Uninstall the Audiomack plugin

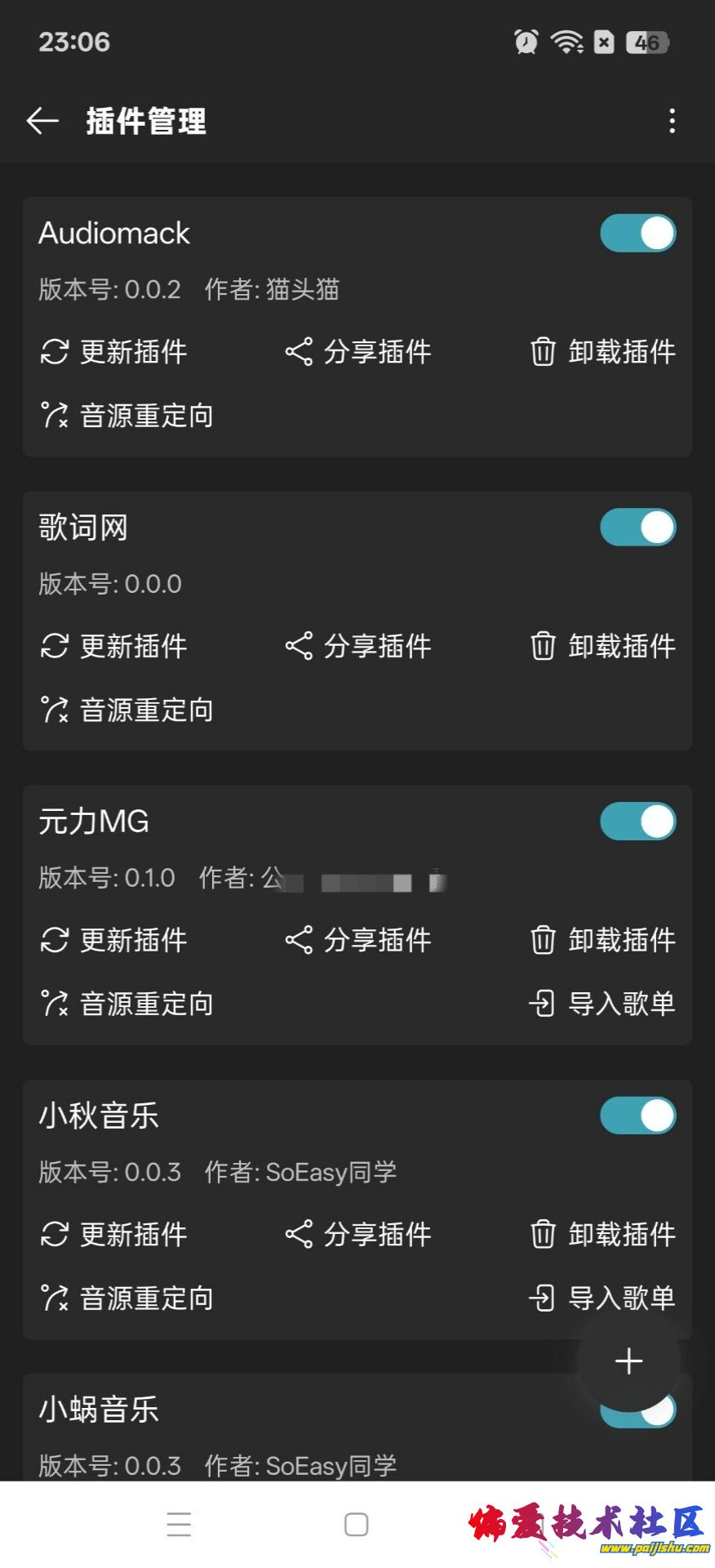603,352
